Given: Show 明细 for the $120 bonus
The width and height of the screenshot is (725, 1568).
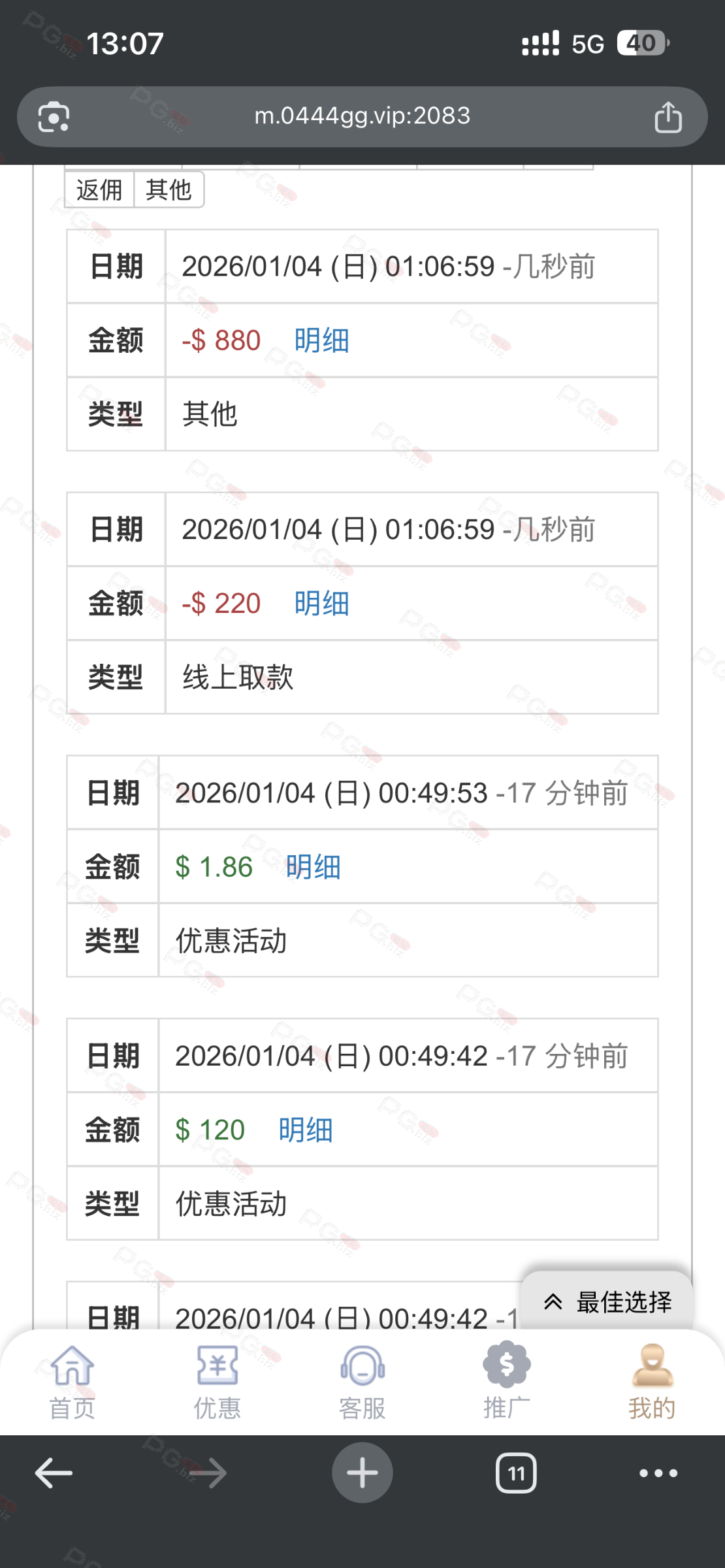Looking at the screenshot, I should [306, 1130].
